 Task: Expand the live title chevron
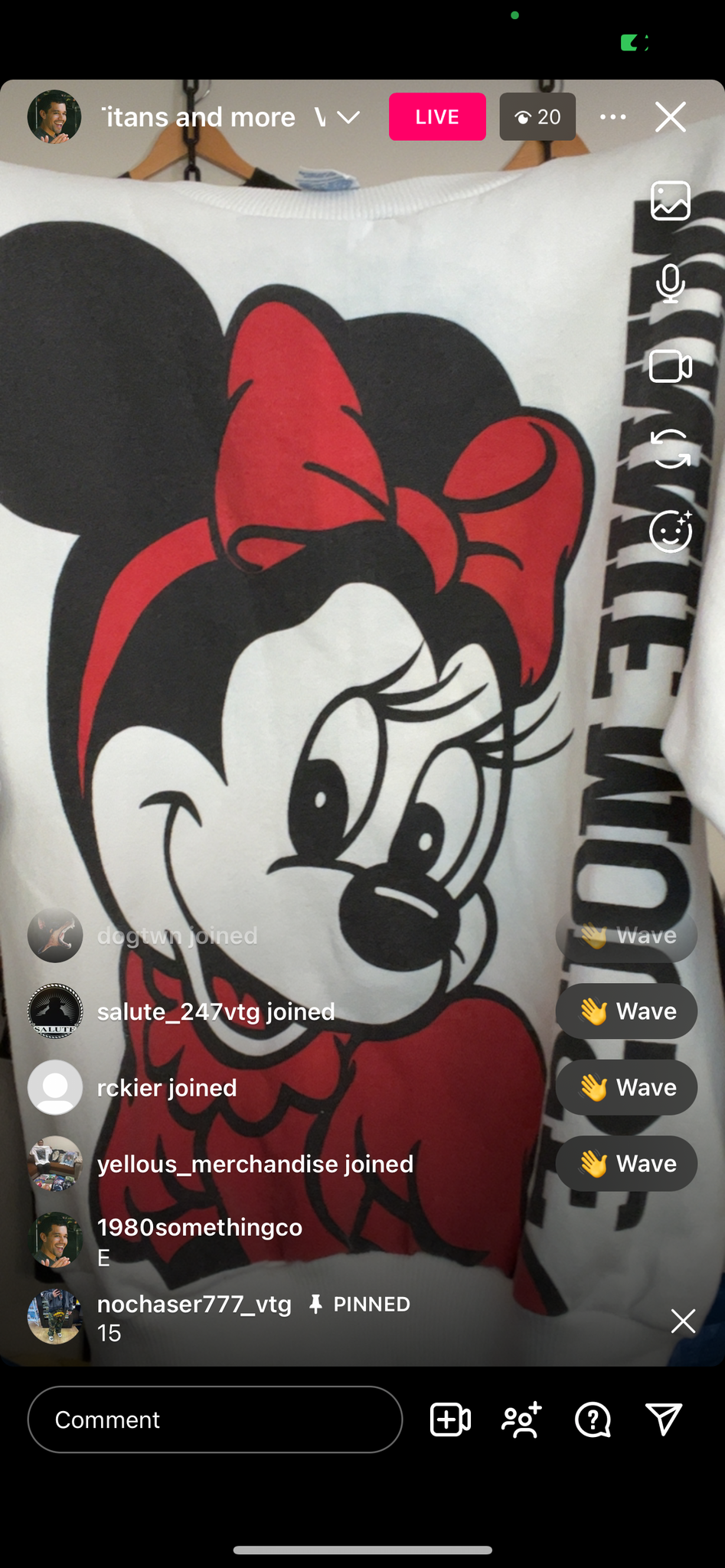(348, 117)
